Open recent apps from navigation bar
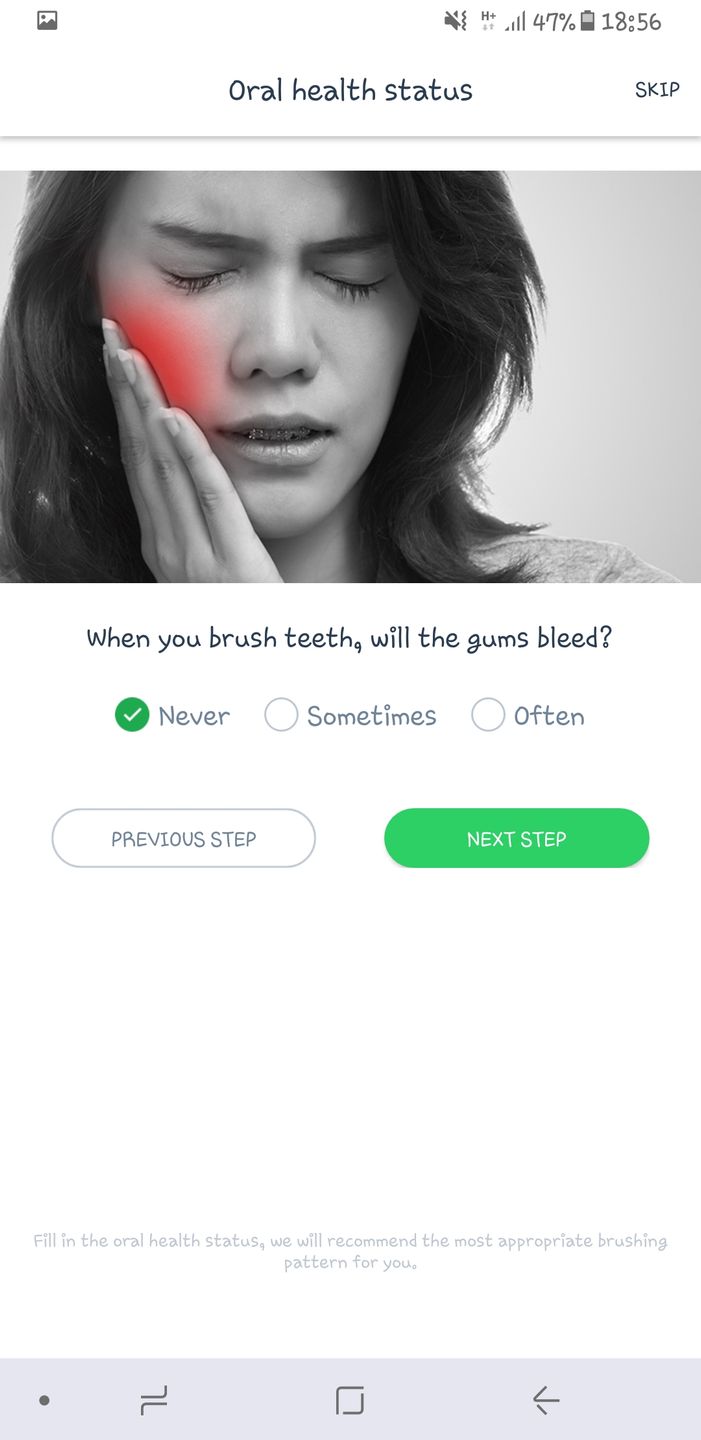Viewport: 701px width, 1440px height. 154,1400
